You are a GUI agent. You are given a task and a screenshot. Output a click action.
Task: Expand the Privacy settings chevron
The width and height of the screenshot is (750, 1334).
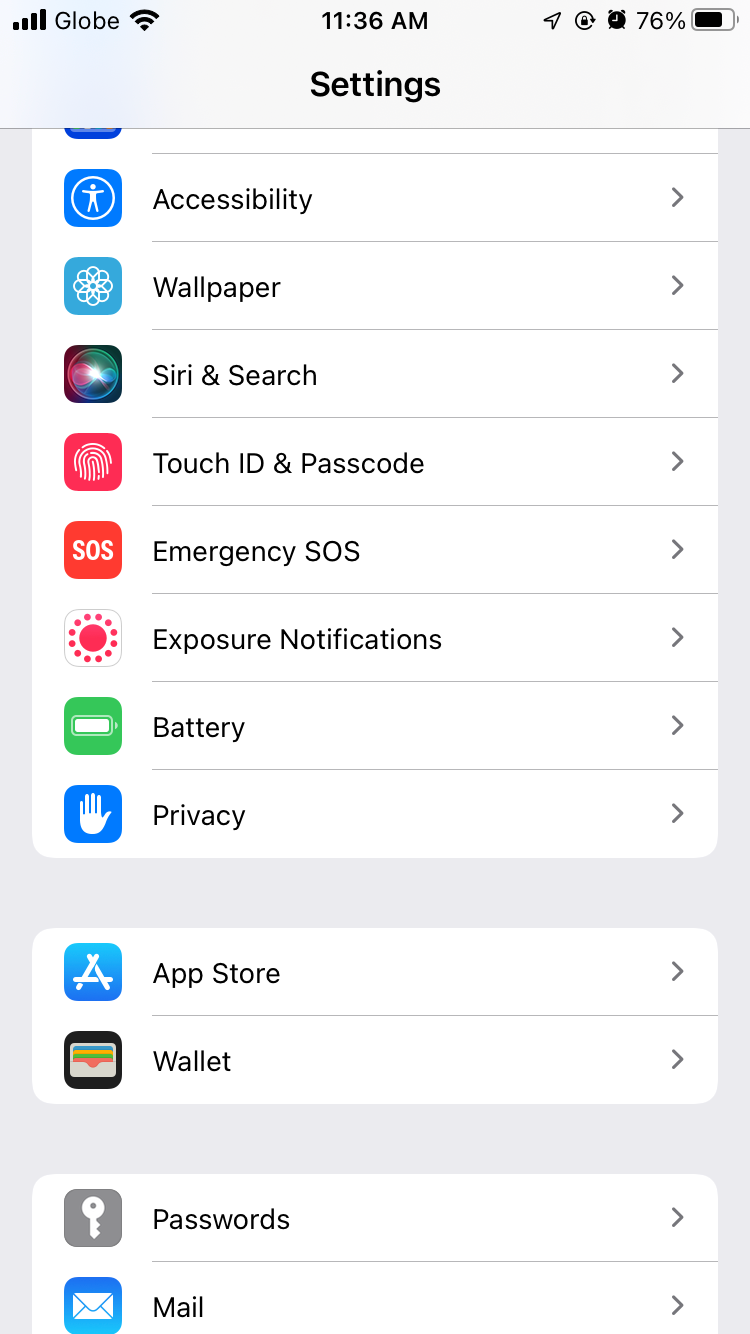click(677, 813)
